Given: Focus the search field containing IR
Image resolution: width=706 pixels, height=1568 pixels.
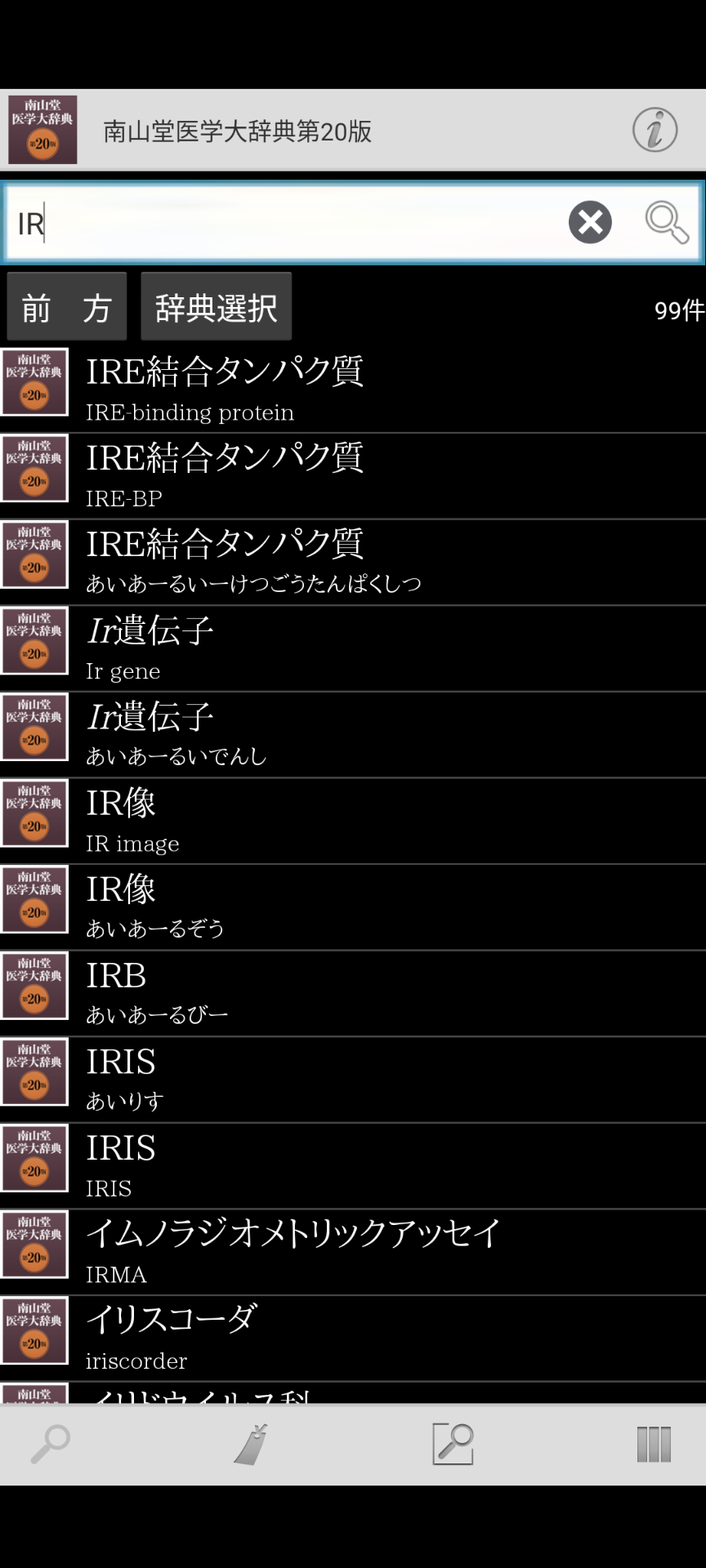Looking at the screenshot, I should [286, 222].
